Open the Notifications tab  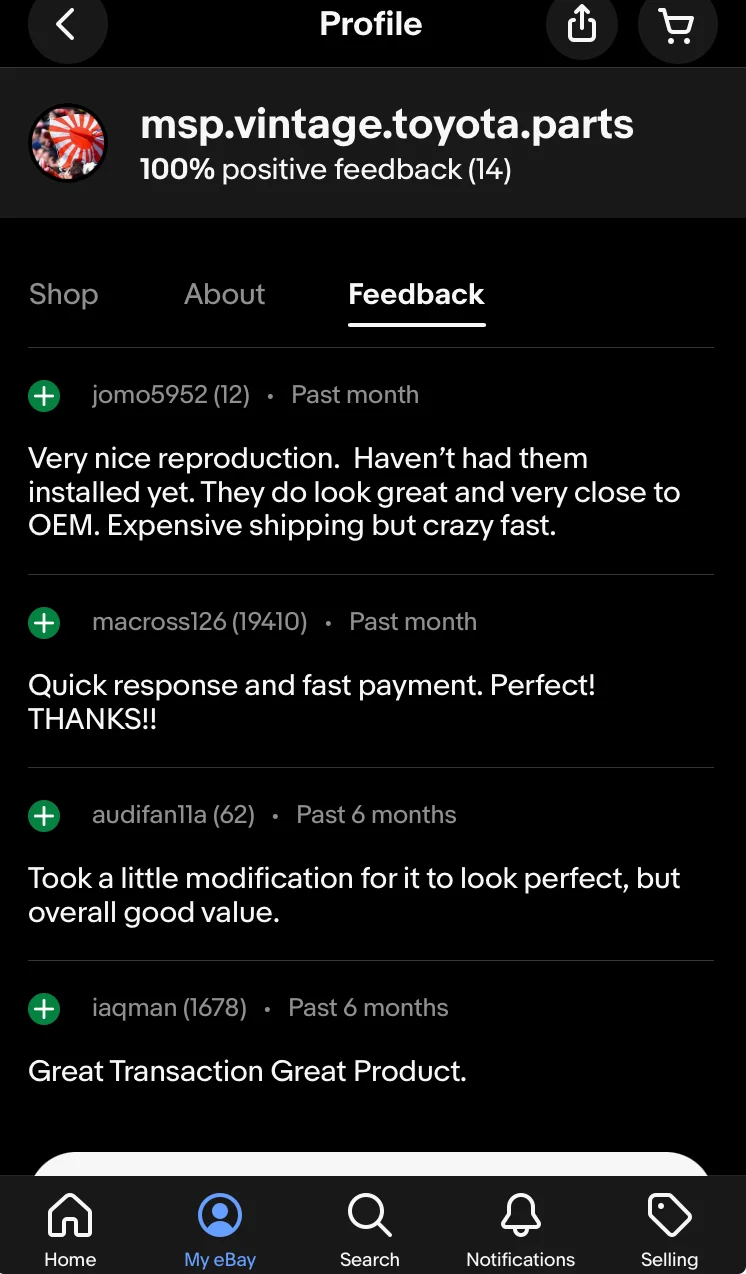520,1230
